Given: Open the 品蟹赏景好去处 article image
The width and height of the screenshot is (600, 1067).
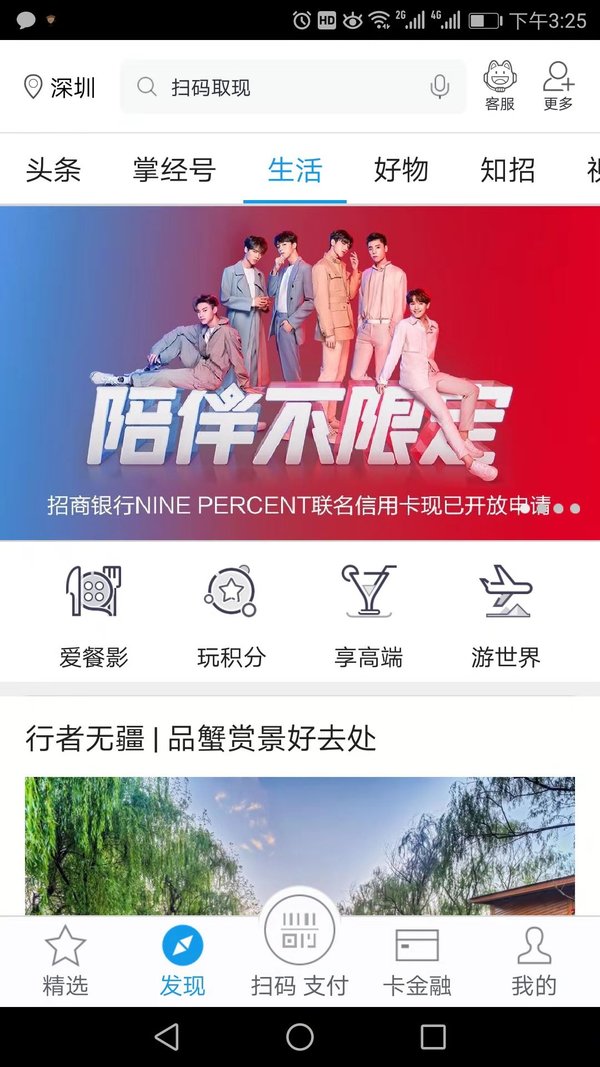Looking at the screenshot, I should click(x=300, y=846).
